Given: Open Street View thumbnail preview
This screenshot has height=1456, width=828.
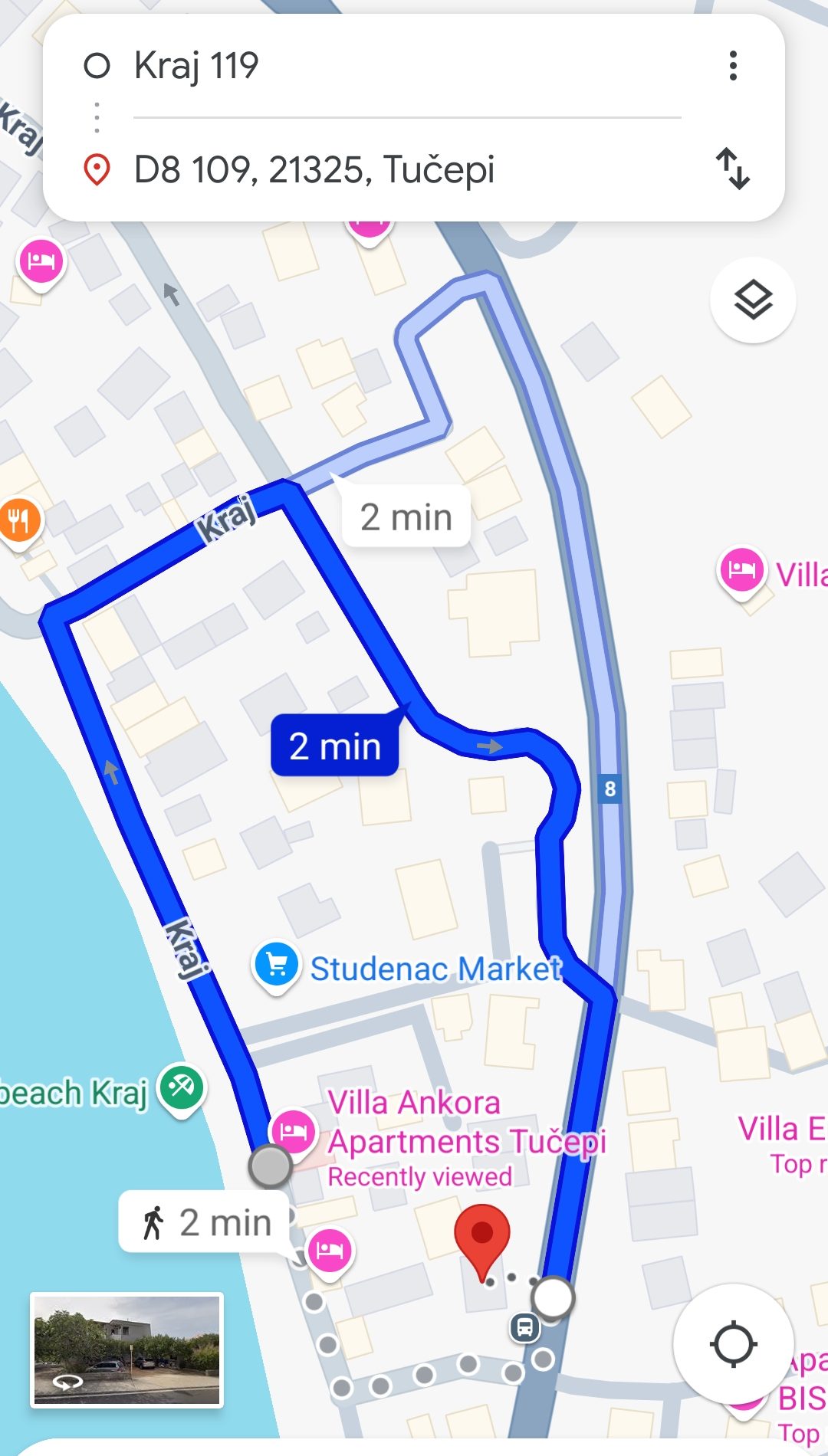Looking at the screenshot, I should [x=127, y=1350].
